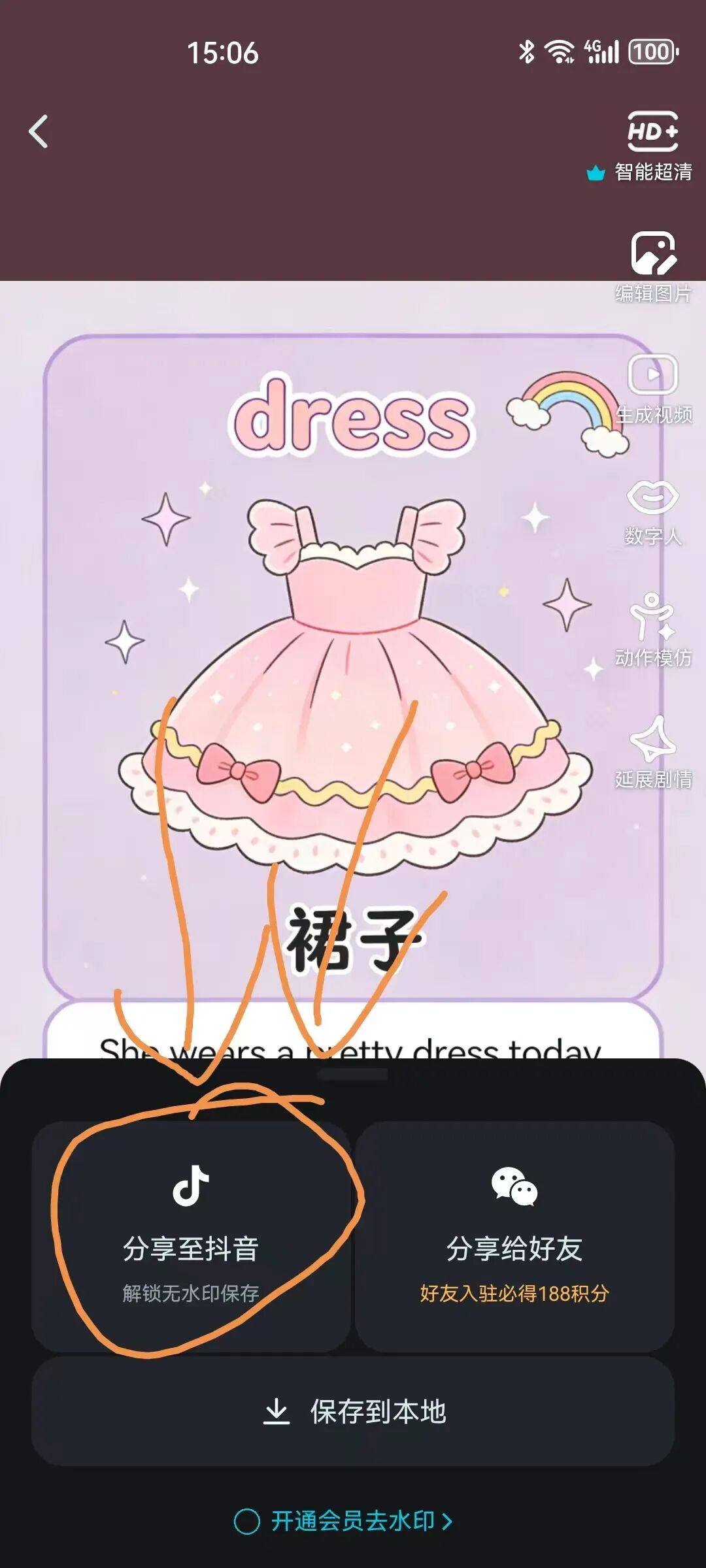This screenshot has height=1568, width=706.
Task: Save image with 保存到本地
Action: tap(353, 1411)
